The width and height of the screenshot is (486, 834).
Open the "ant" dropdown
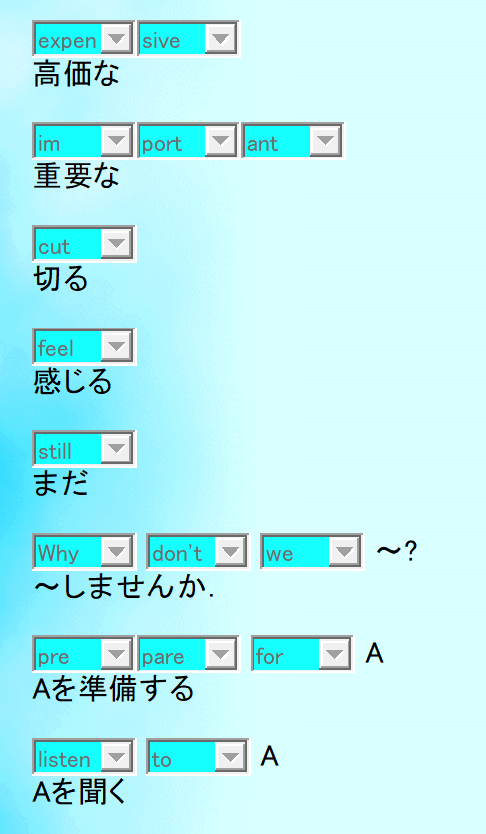coord(292,141)
